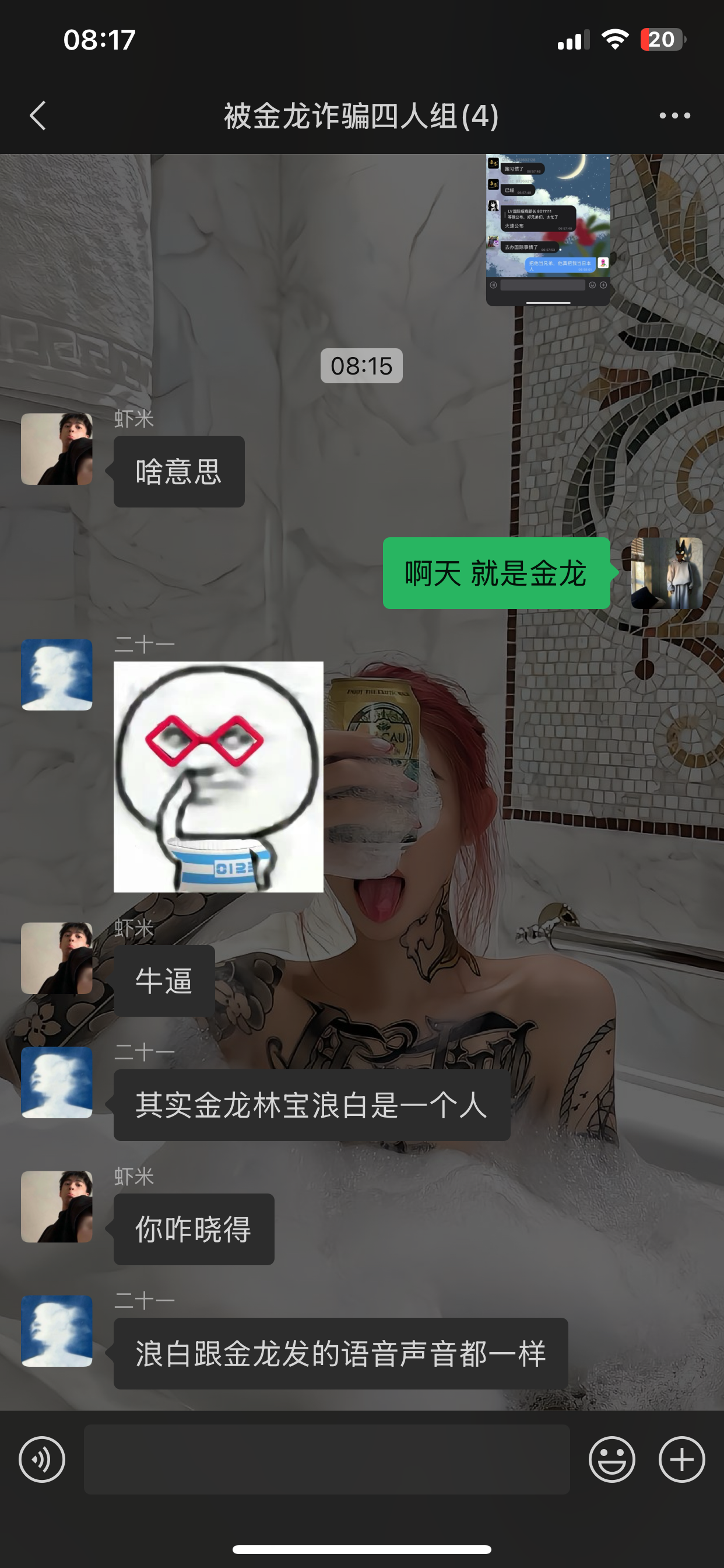The image size is (724, 1568).
Task: Open 虾米's avatar beside 啥意思
Action: (x=57, y=449)
